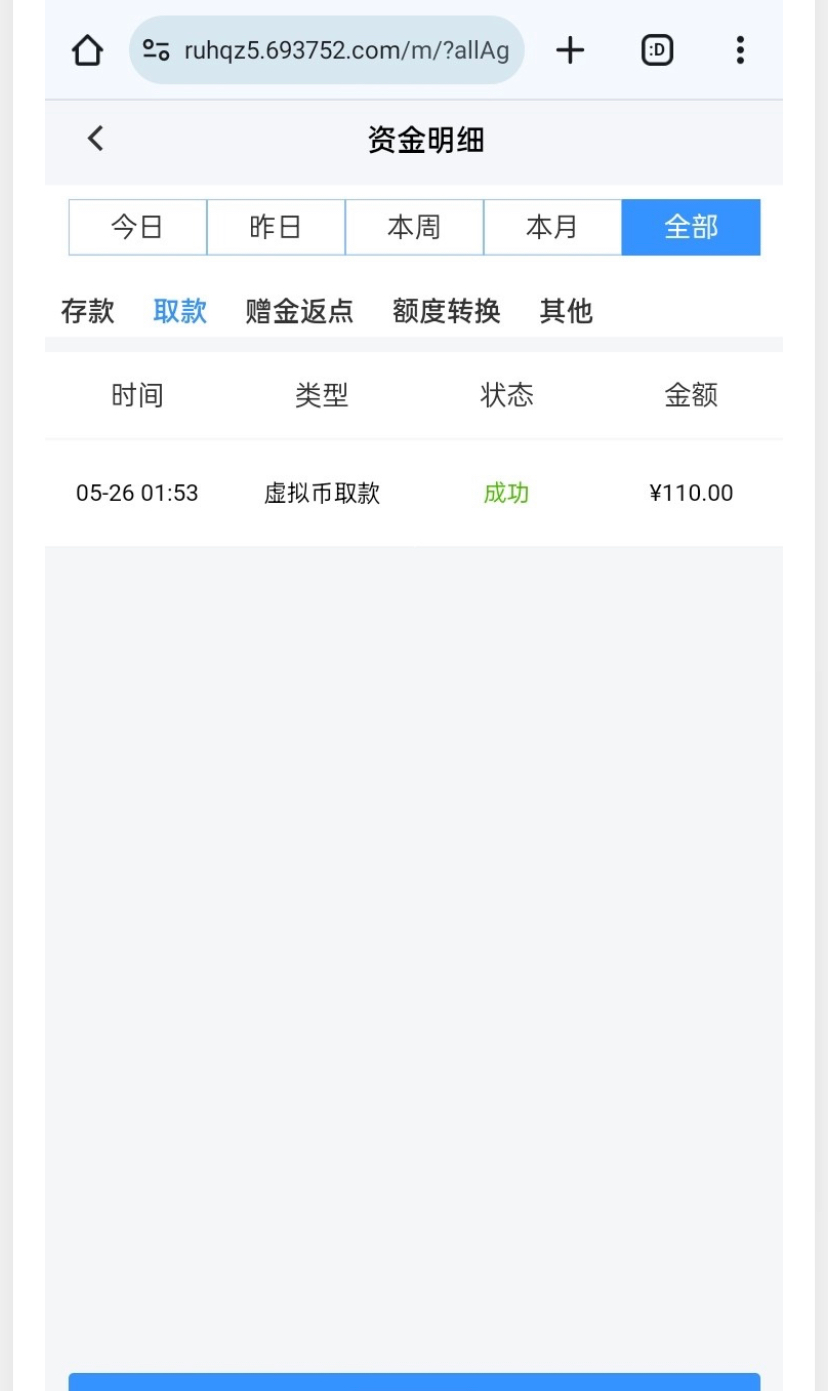Select the 取款 tab

(x=180, y=311)
